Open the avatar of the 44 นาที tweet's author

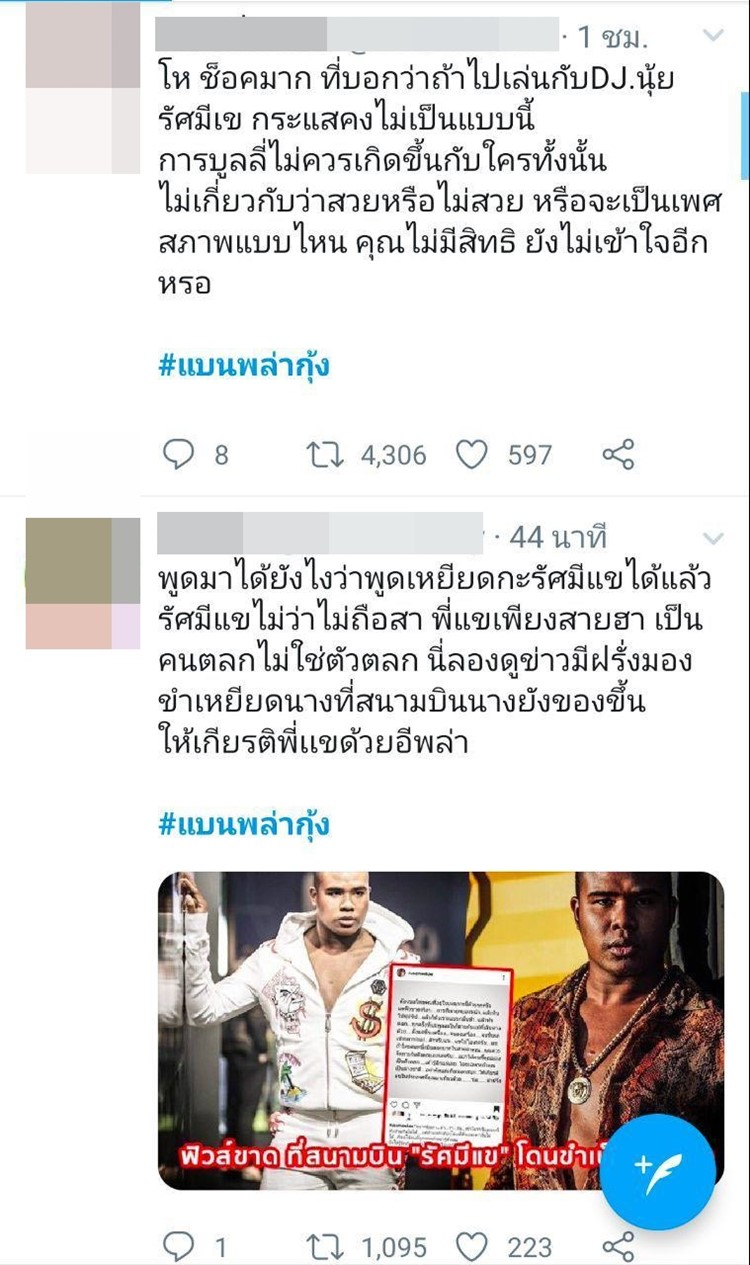point(83,583)
